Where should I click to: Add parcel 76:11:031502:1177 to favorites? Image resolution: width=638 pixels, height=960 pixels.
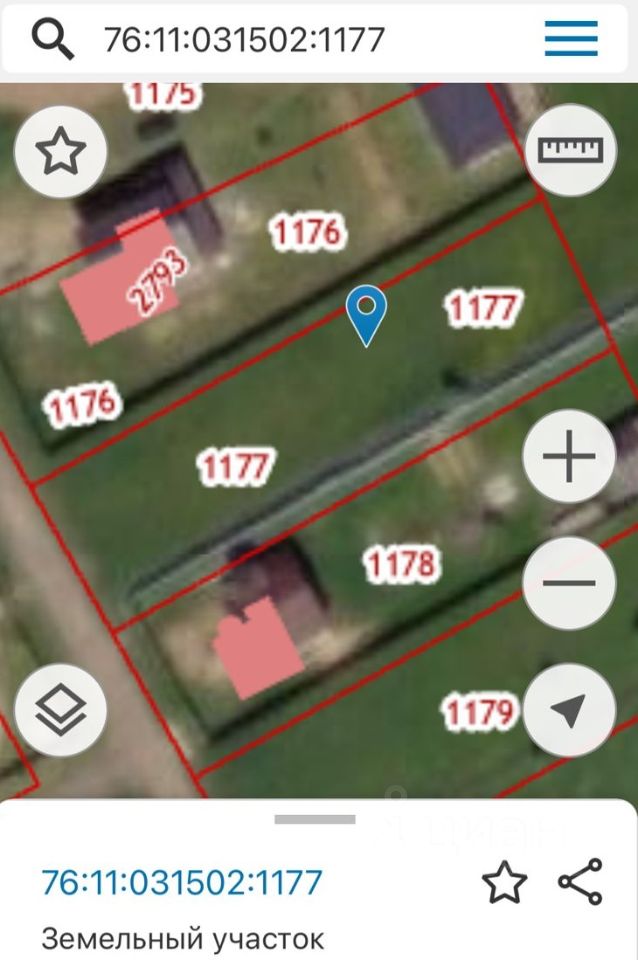tap(504, 883)
